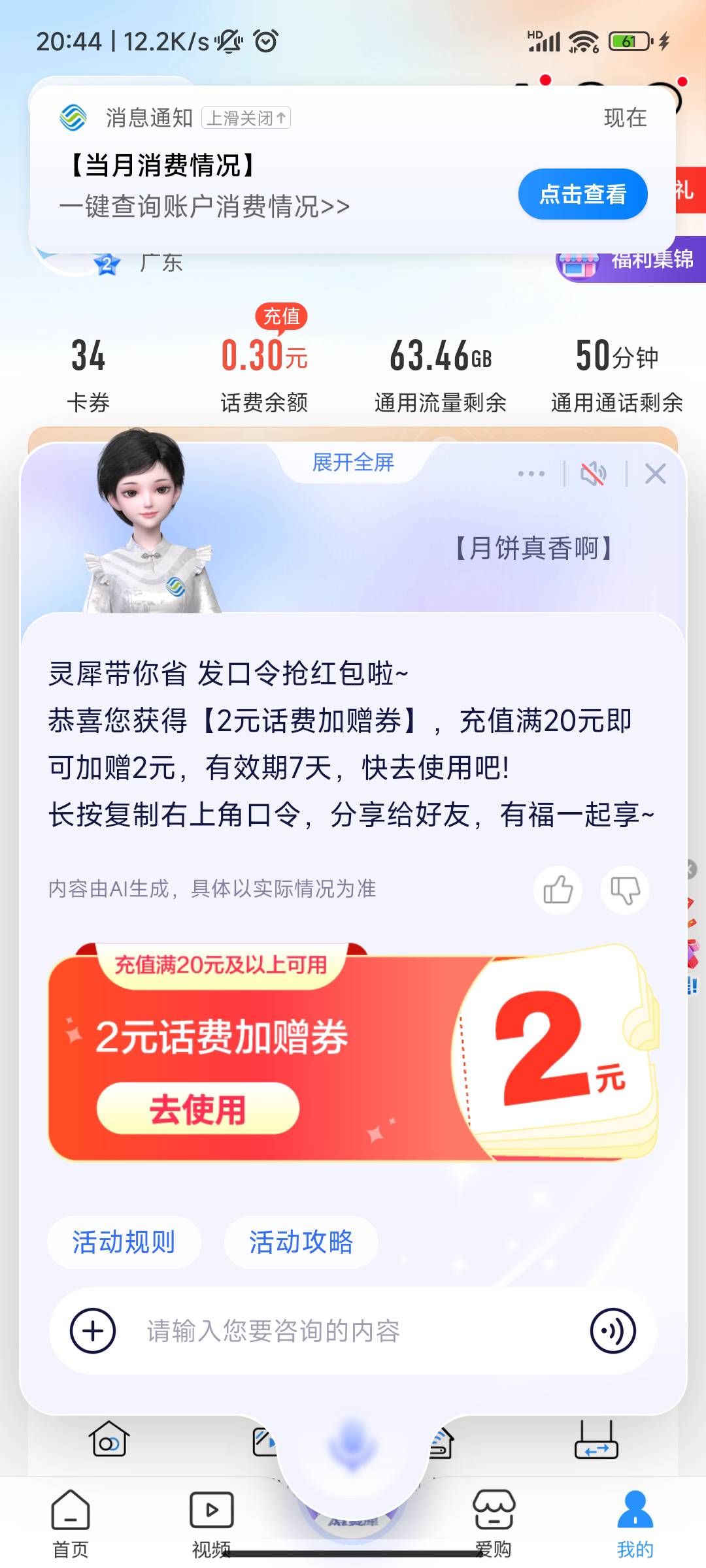706x1568 pixels.
Task: Tap the plus icon beside input box
Action: (x=93, y=1331)
